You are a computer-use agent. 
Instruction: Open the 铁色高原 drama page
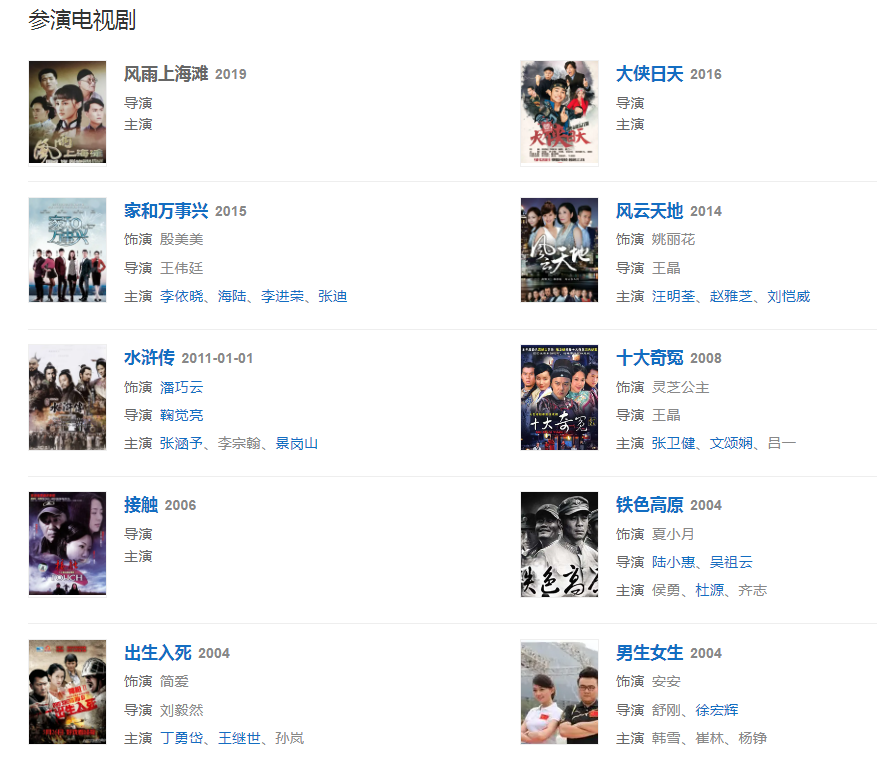(x=649, y=505)
